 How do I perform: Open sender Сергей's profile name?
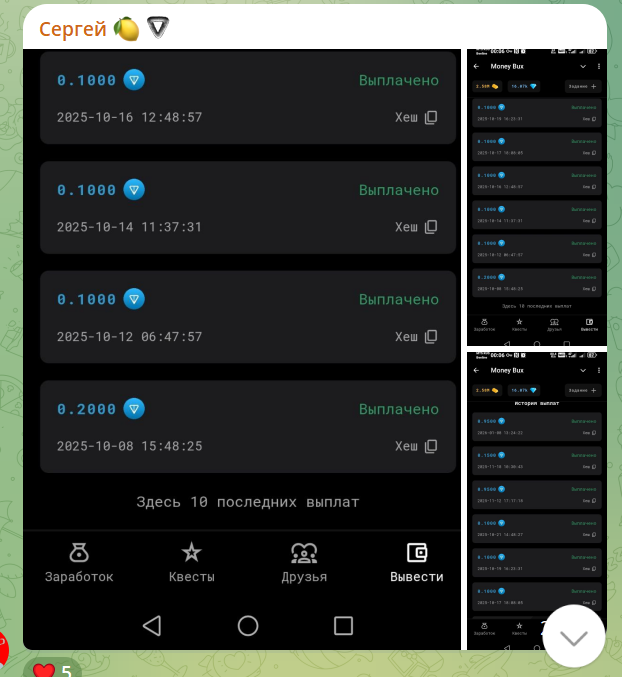[72, 29]
